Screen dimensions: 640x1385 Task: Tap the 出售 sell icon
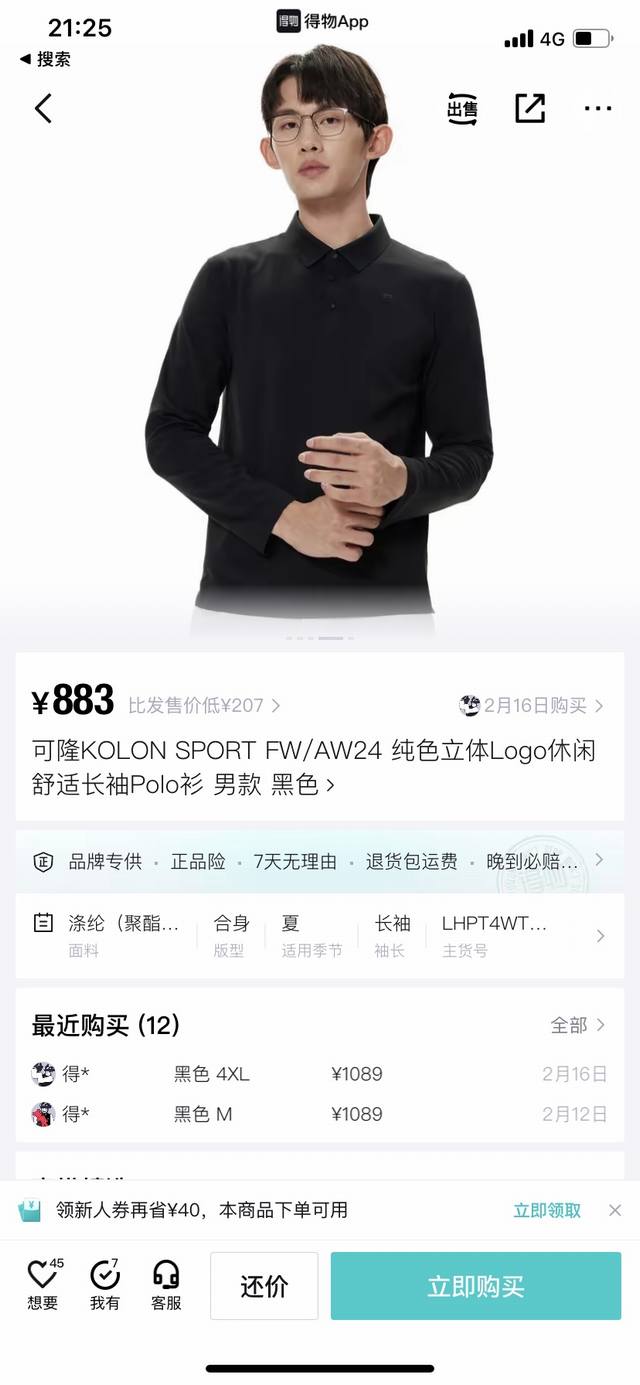pyautogui.click(x=462, y=108)
